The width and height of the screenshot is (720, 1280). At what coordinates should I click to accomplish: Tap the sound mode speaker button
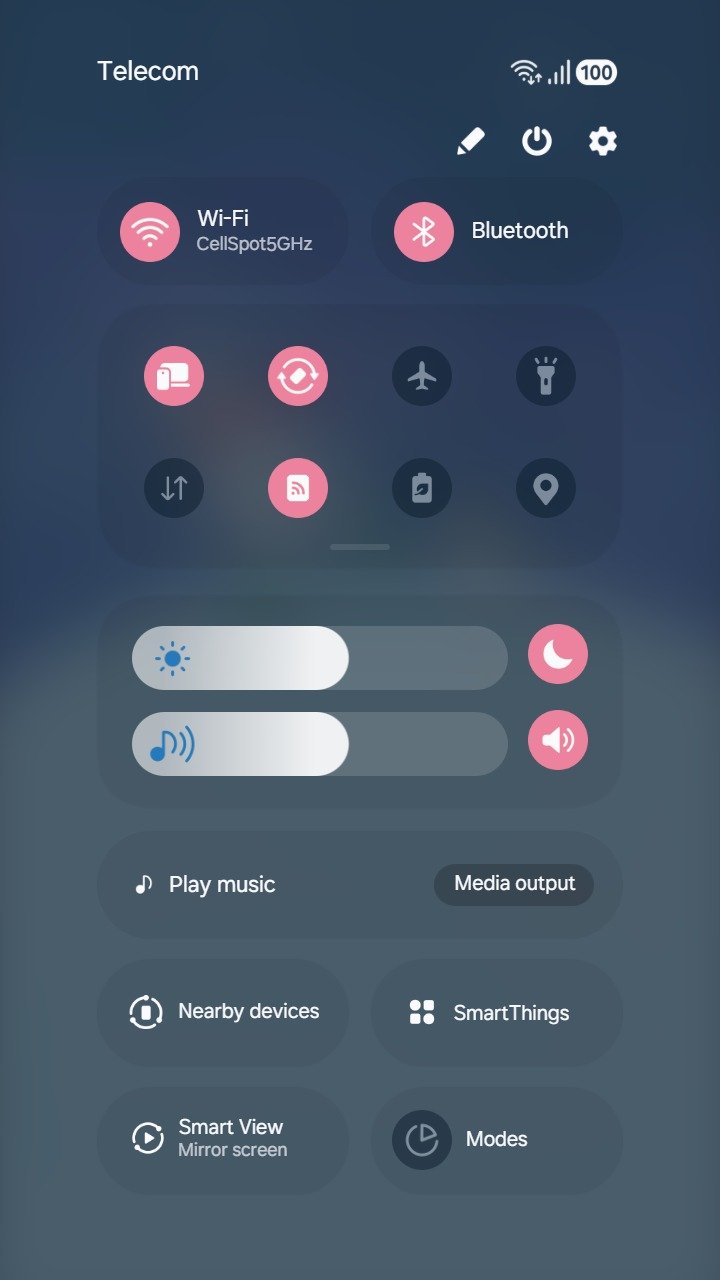click(558, 740)
